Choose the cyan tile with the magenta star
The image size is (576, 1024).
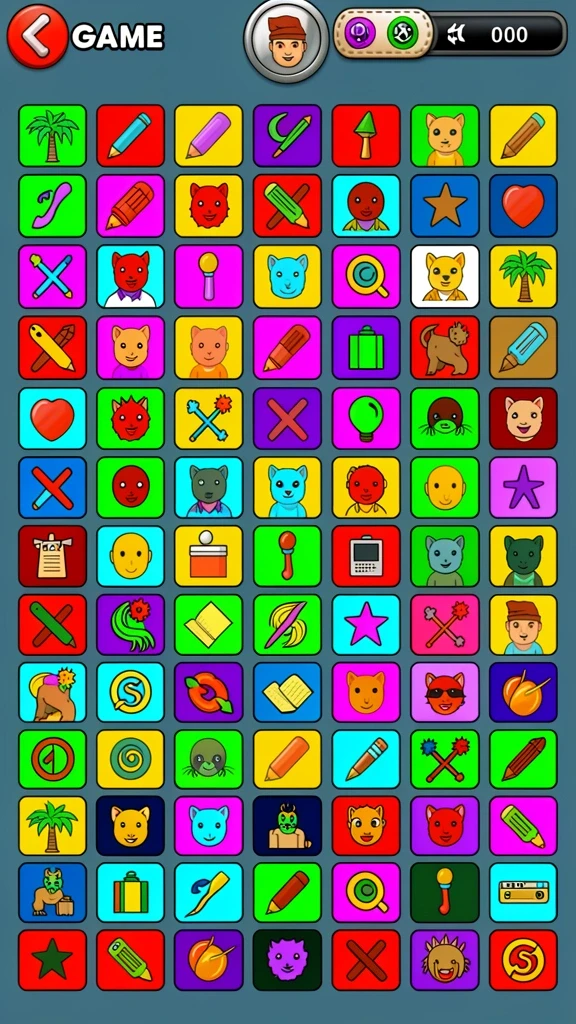click(366, 625)
